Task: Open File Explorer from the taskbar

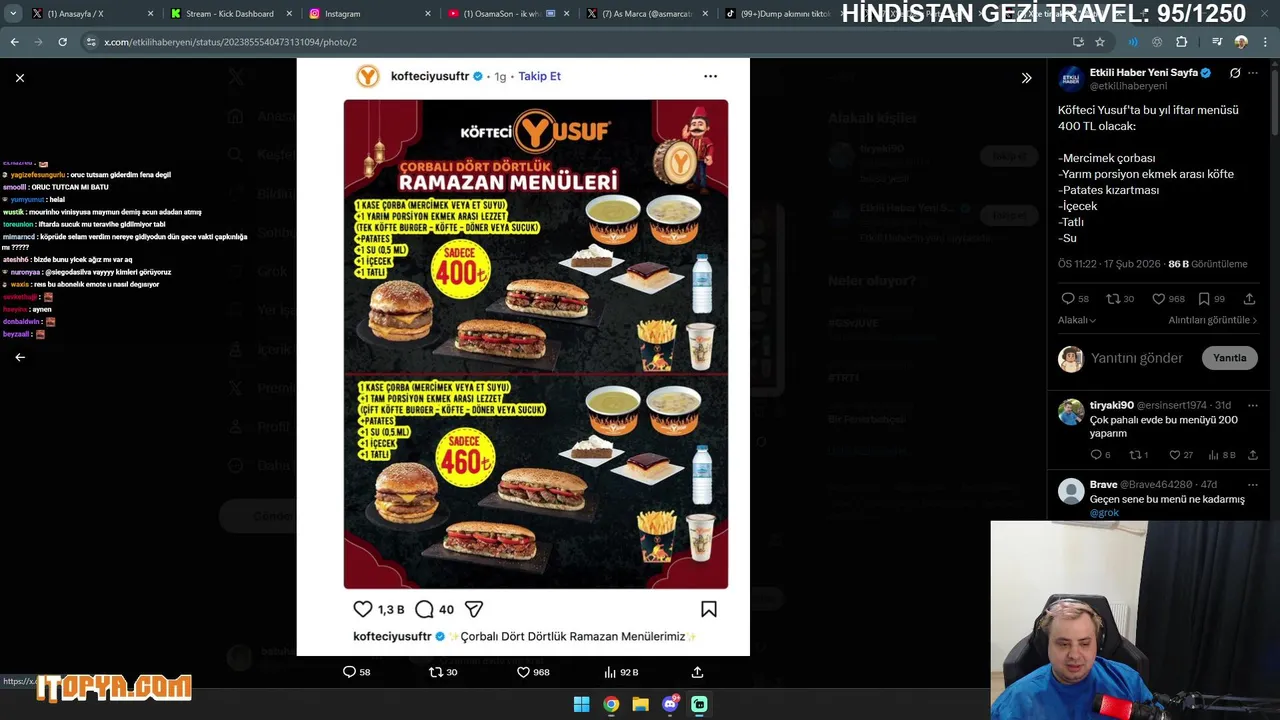Action: 640,704
